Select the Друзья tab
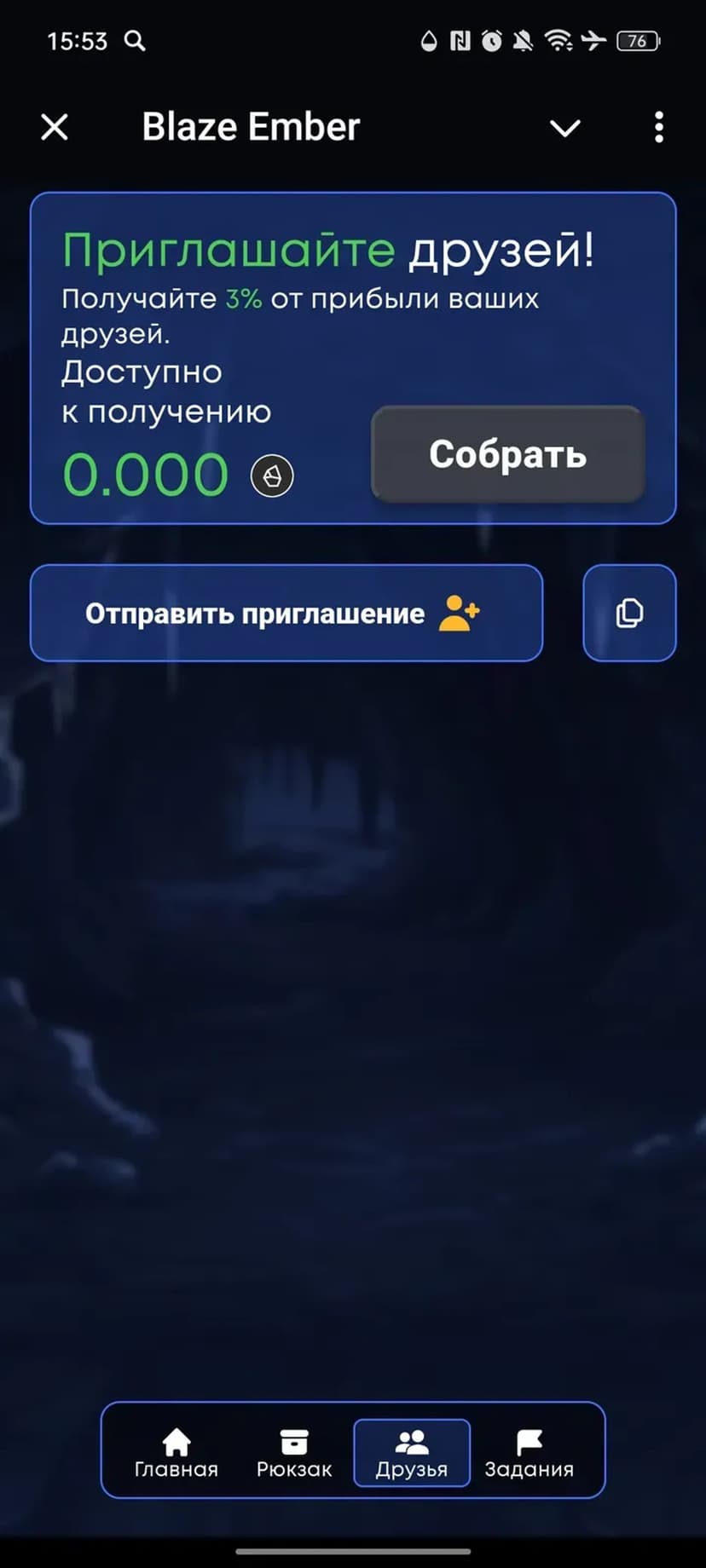 (412, 1453)
